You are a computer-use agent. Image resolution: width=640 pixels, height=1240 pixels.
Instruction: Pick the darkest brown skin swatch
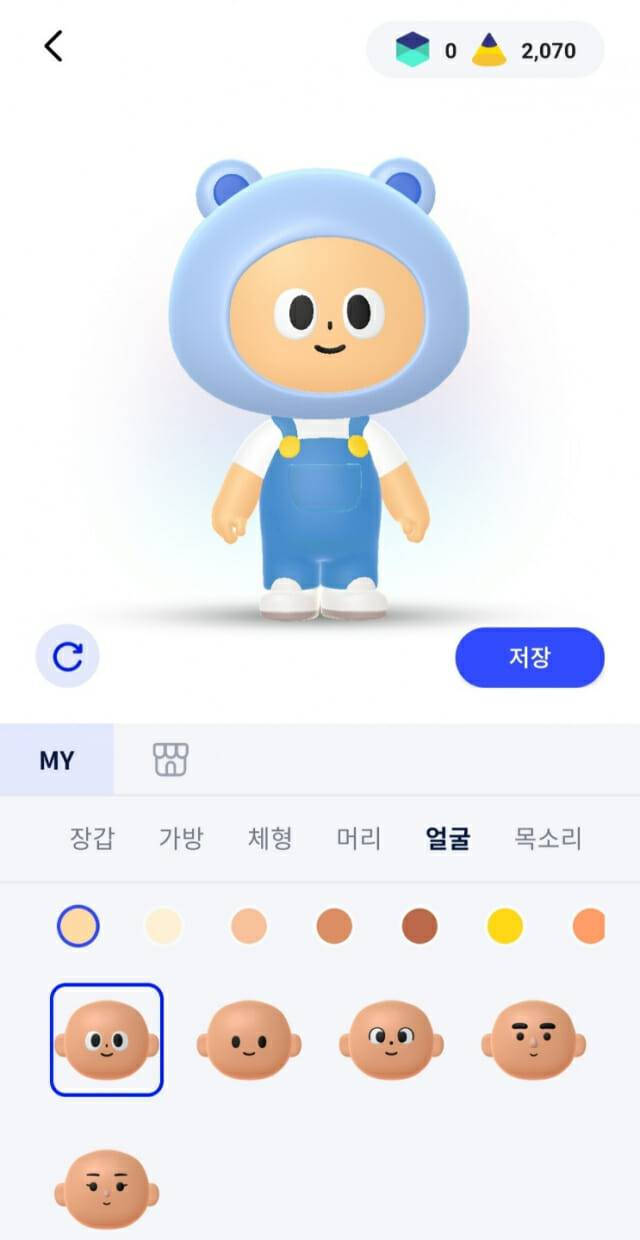[x=420, y=927]
